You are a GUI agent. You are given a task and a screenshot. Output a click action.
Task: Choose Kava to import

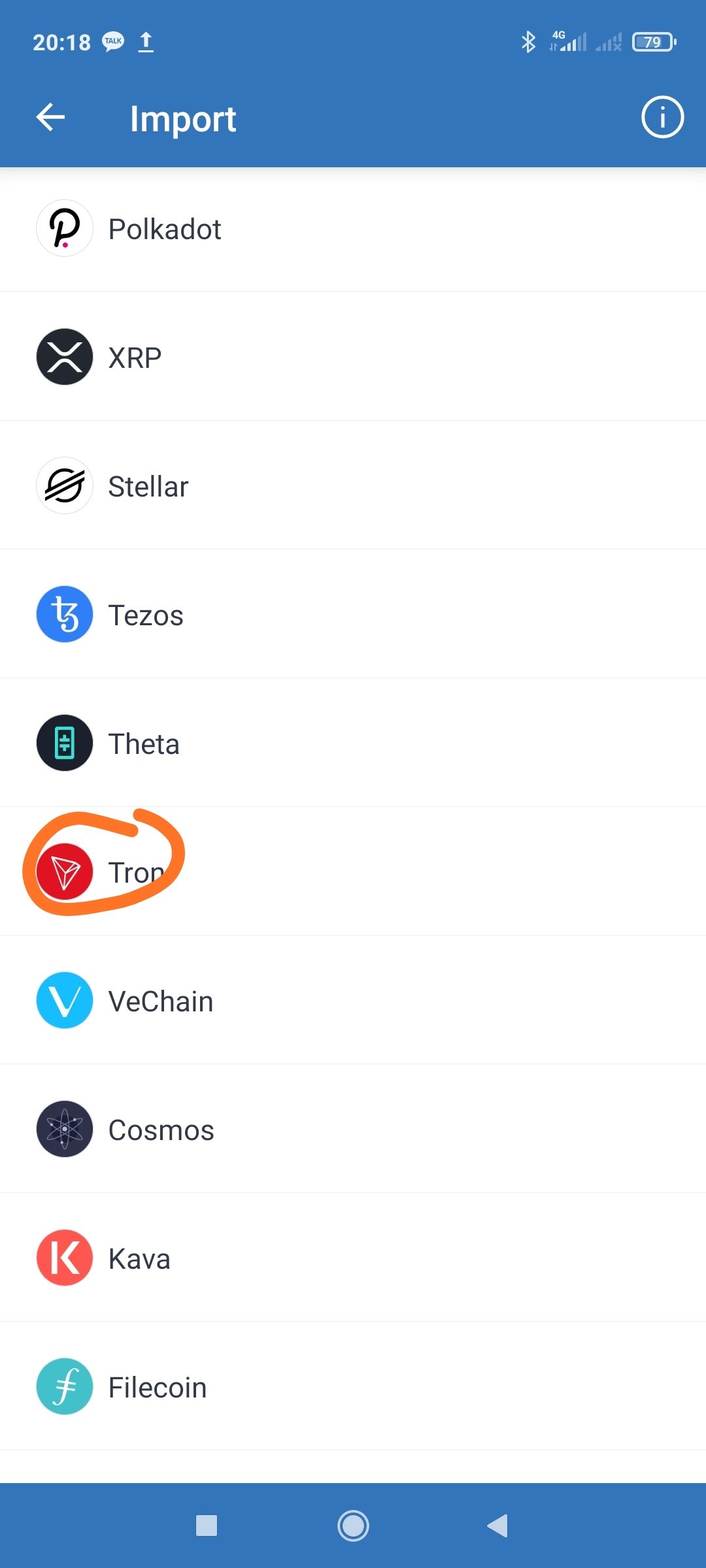[353, 1258]
